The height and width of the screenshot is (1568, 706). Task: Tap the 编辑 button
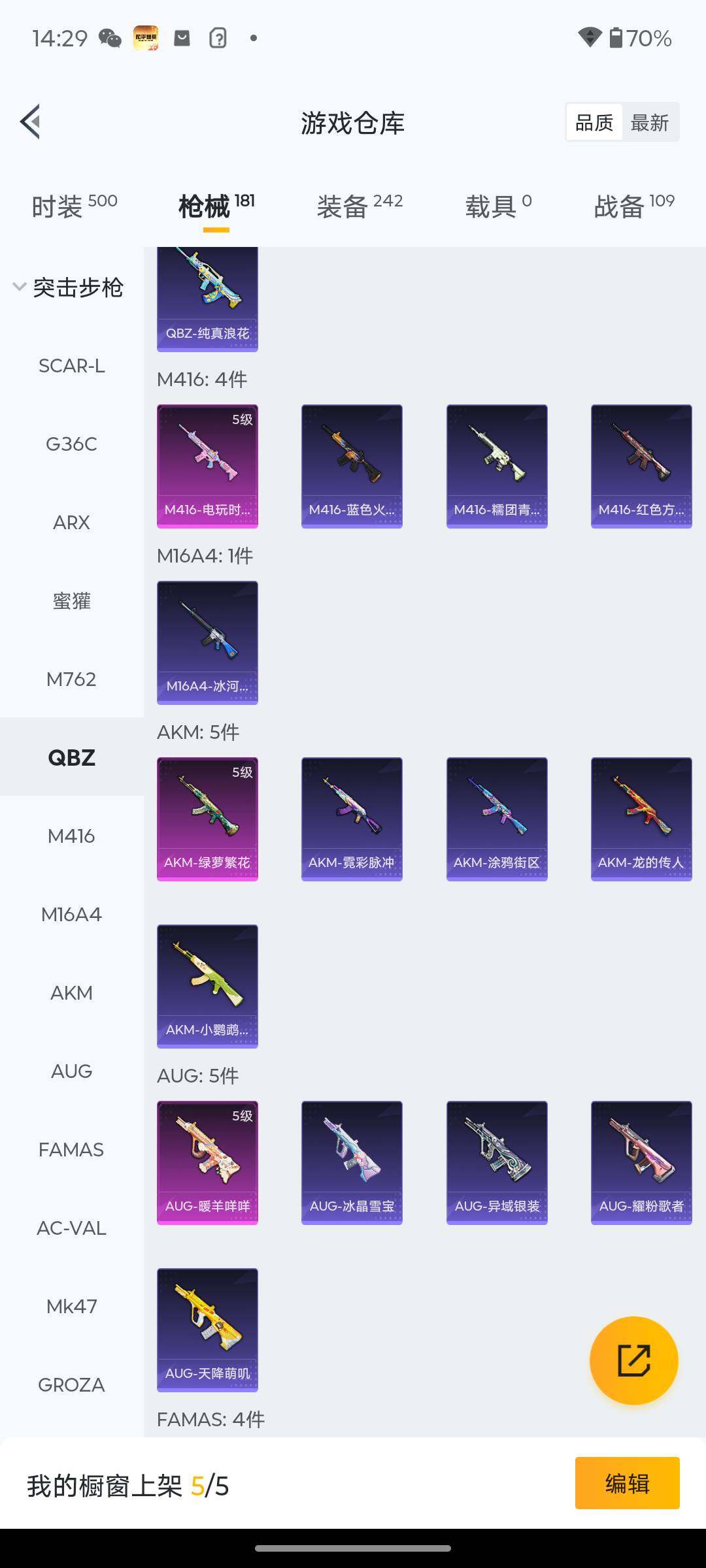(x=627, y=1484)
